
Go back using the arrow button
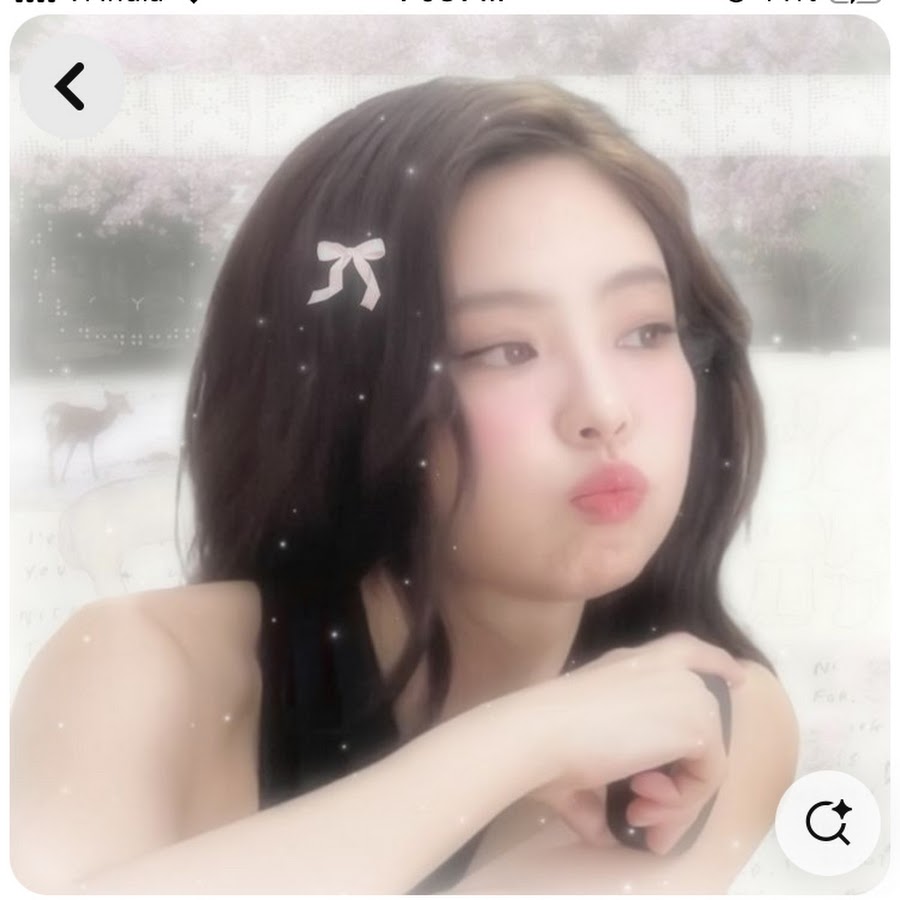click(71, 87)
